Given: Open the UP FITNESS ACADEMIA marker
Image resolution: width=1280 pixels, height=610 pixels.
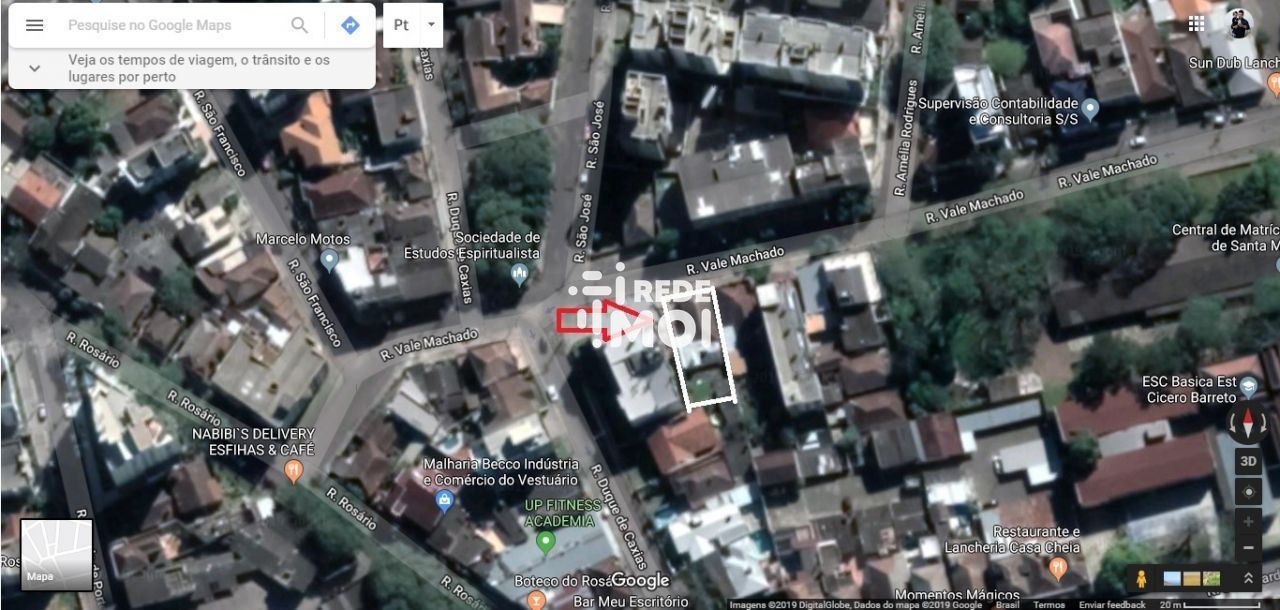Looking at the screenshot, I should pyautogui.click(x=545, y=542).
